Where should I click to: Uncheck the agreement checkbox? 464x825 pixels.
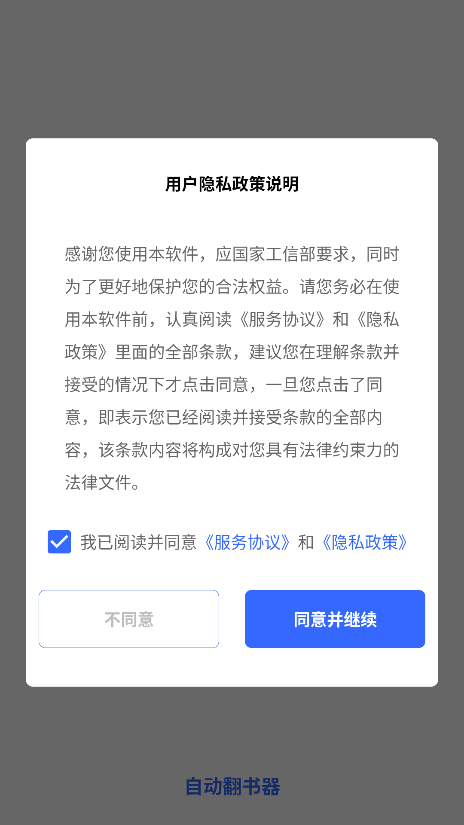coord(59,542)
